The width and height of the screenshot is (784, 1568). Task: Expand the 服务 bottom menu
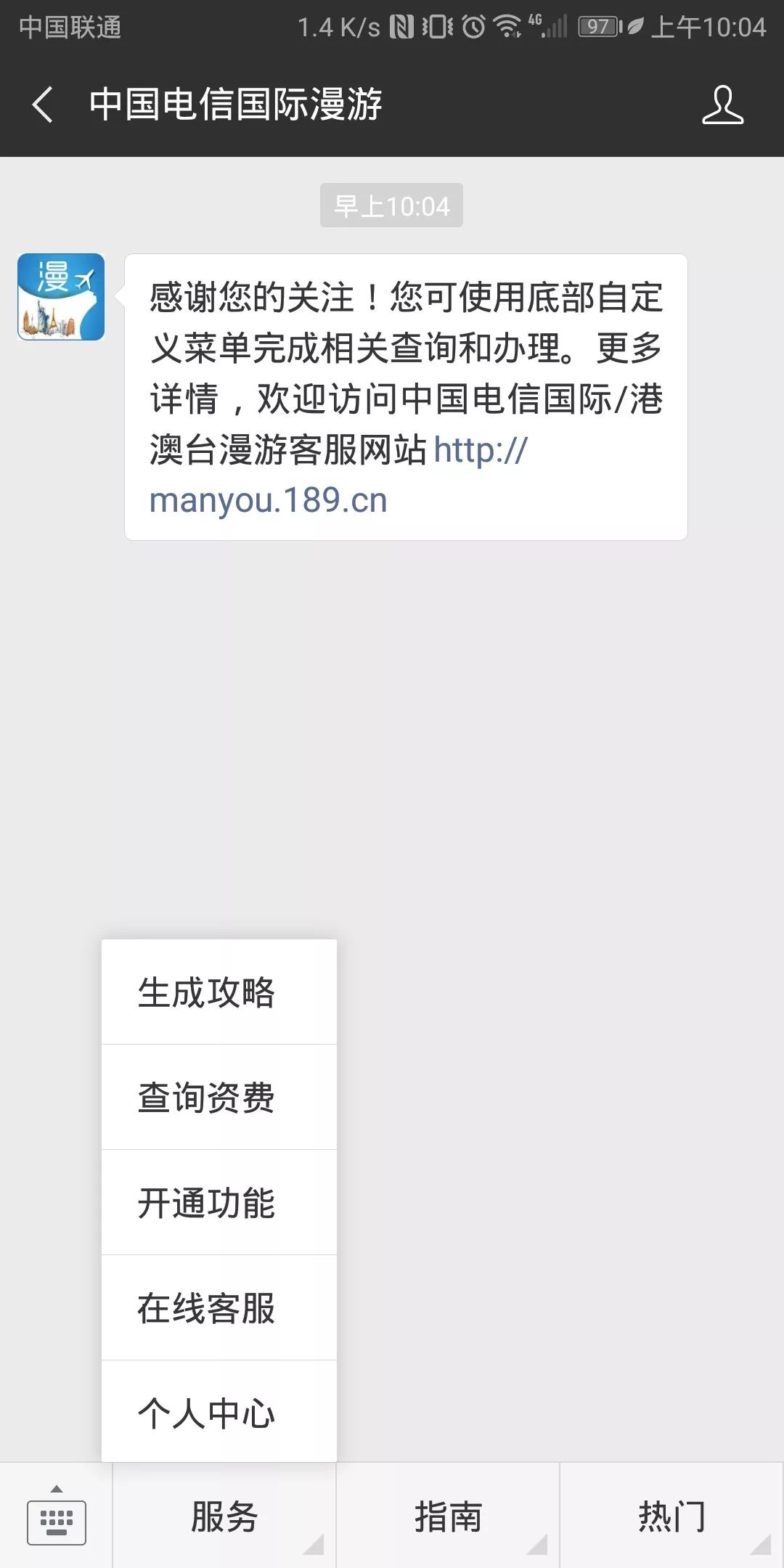pyautogui.click(x=225, y=1516)
